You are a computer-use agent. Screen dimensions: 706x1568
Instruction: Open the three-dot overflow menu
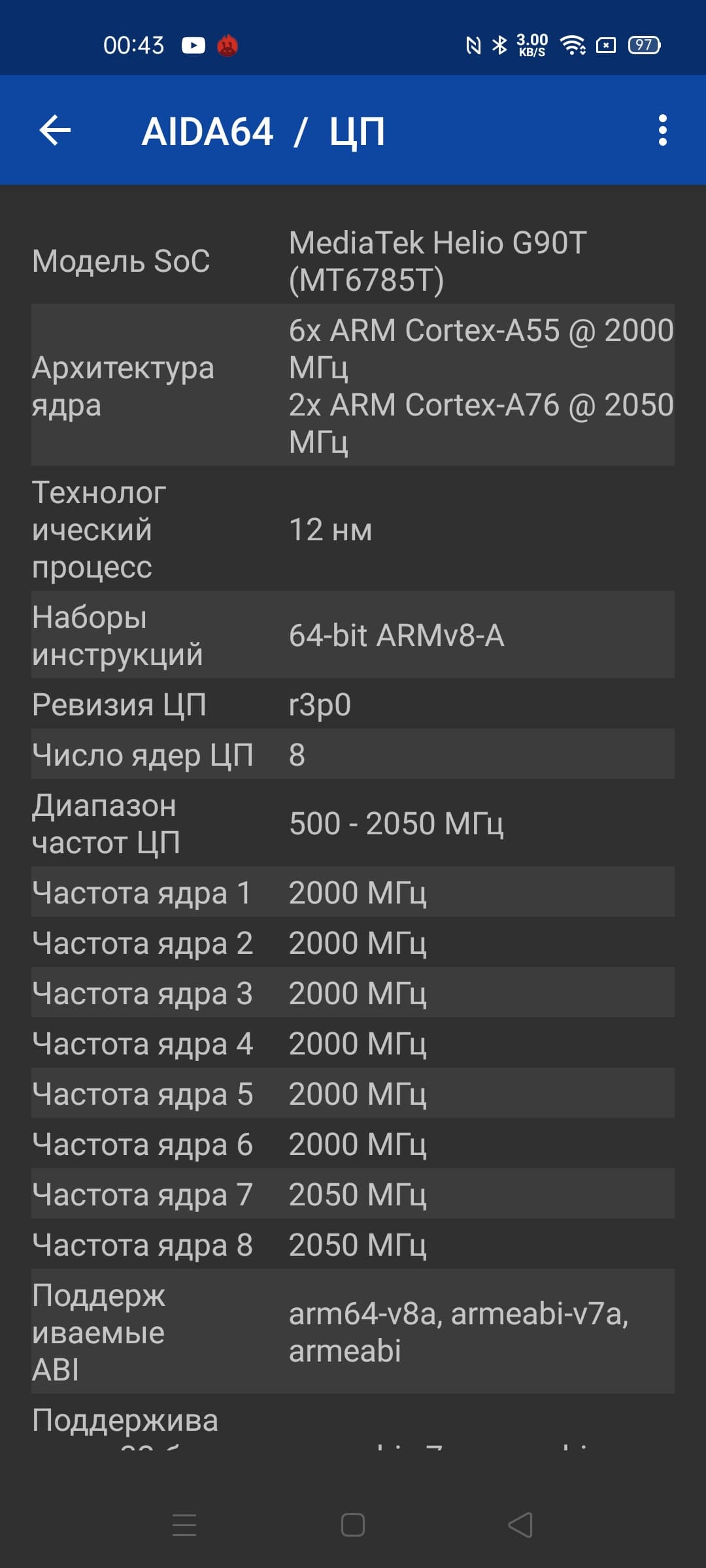[x=662, y=130]
